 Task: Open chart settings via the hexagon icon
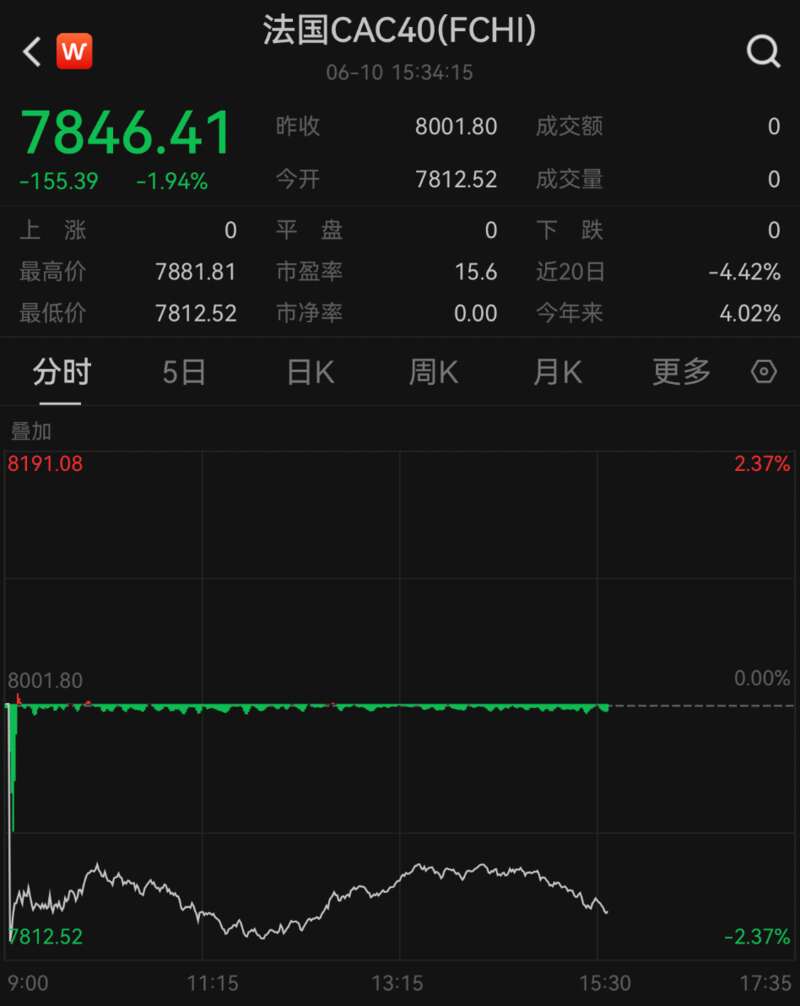coord(763,371)
